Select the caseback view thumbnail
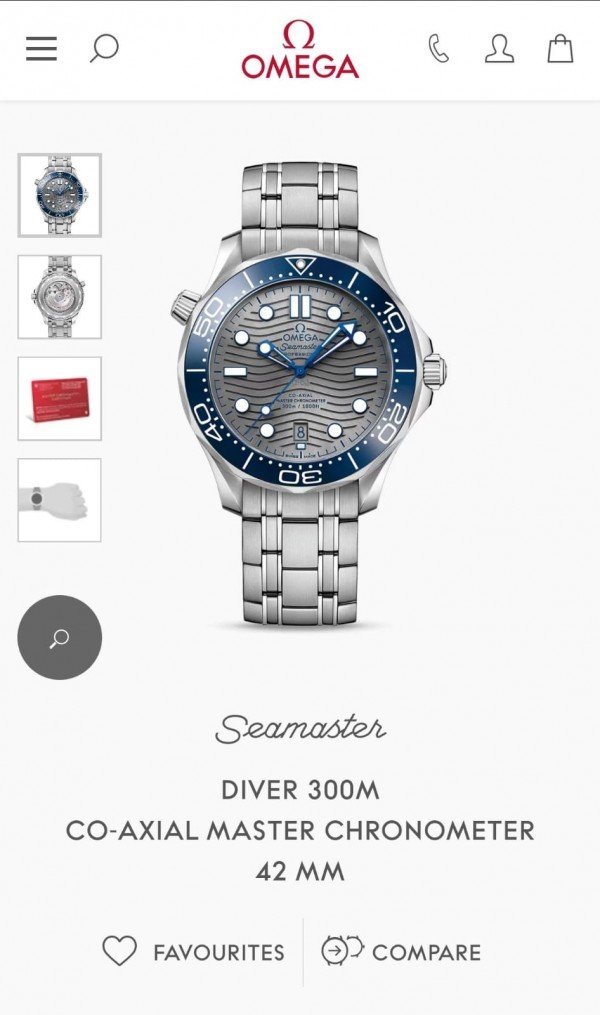 pos(60,297)
